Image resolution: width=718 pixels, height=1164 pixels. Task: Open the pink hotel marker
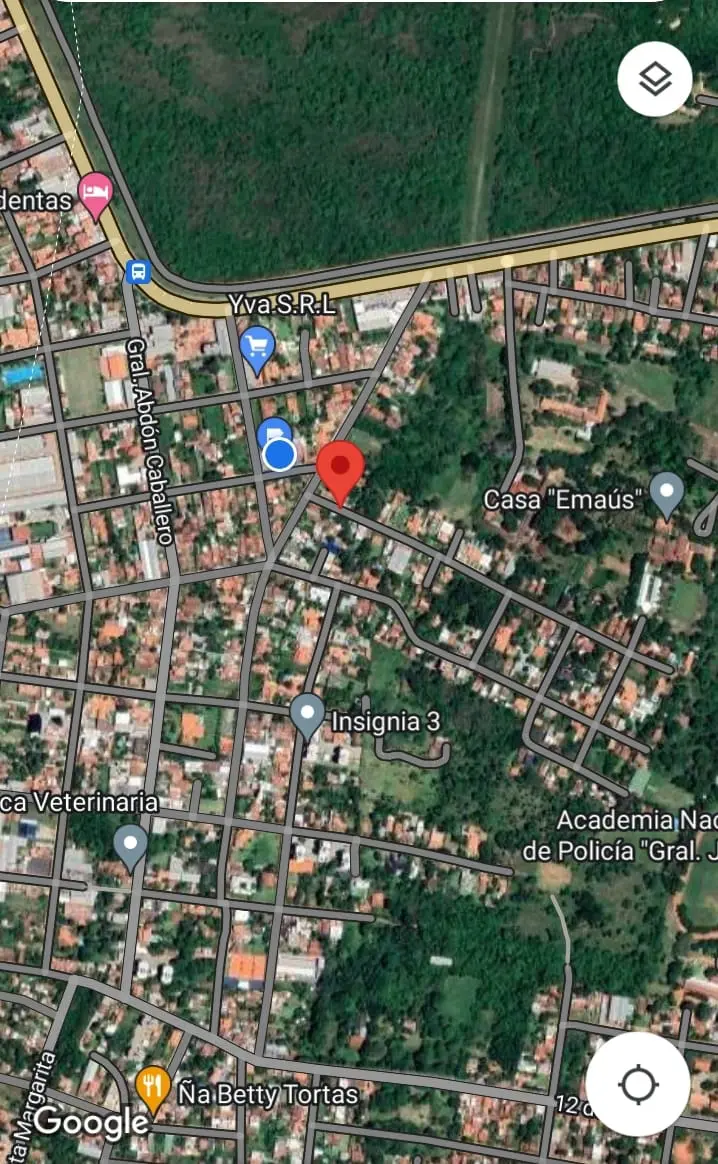click(96, 195)
